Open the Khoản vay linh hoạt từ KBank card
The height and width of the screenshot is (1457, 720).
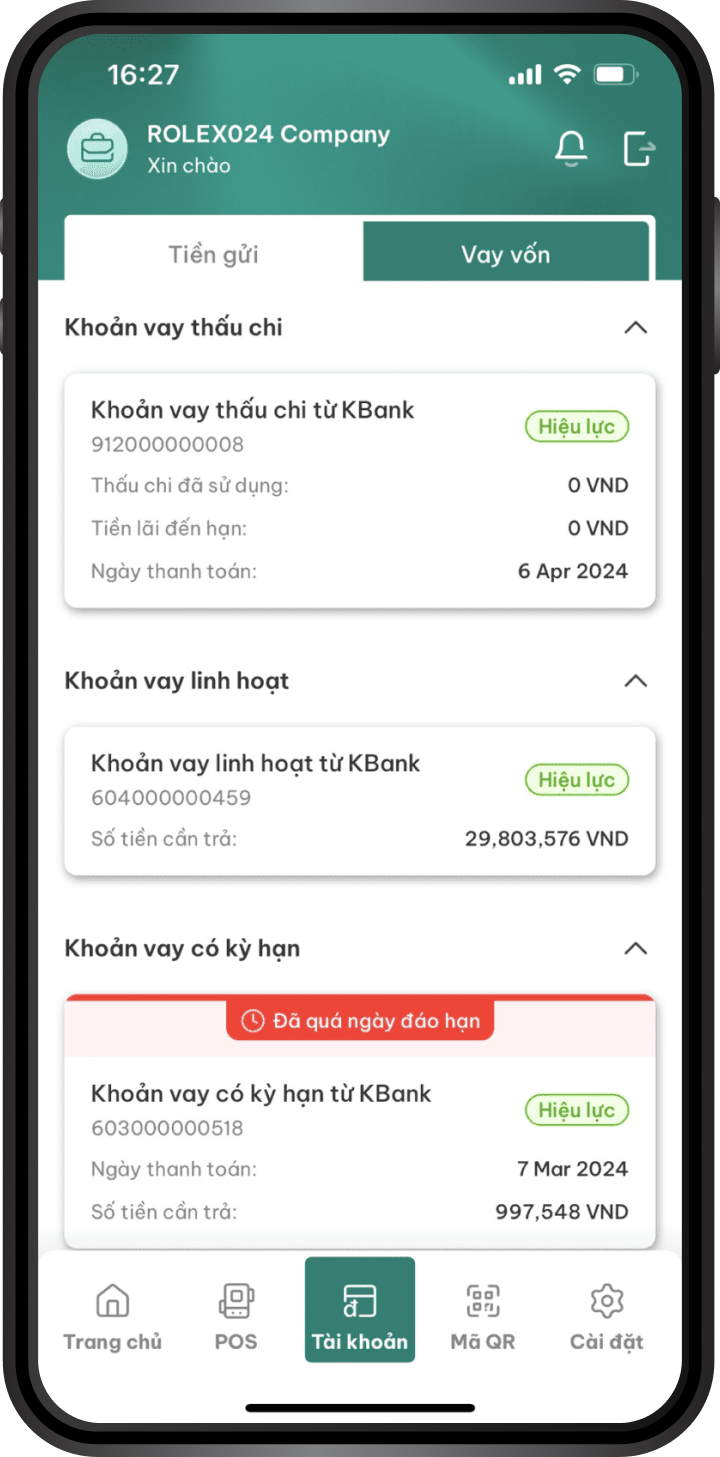point(359,800)
